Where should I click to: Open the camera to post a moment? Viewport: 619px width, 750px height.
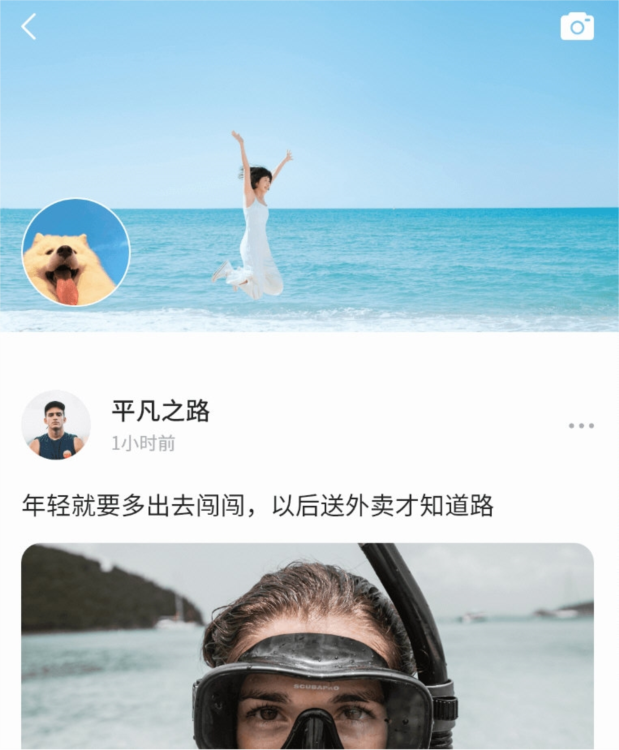tap(577, 27)
